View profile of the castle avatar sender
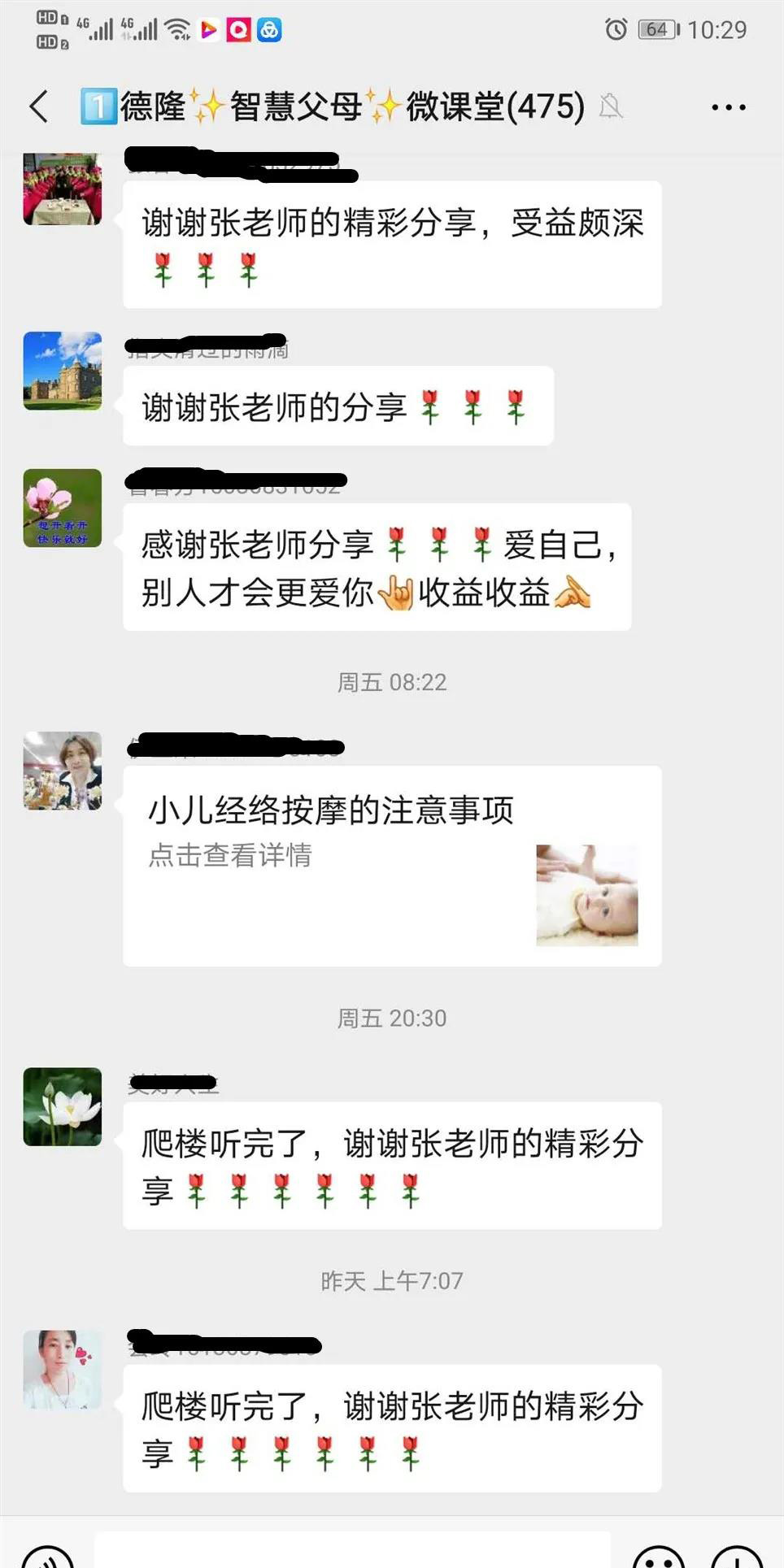 click(63, 371)
